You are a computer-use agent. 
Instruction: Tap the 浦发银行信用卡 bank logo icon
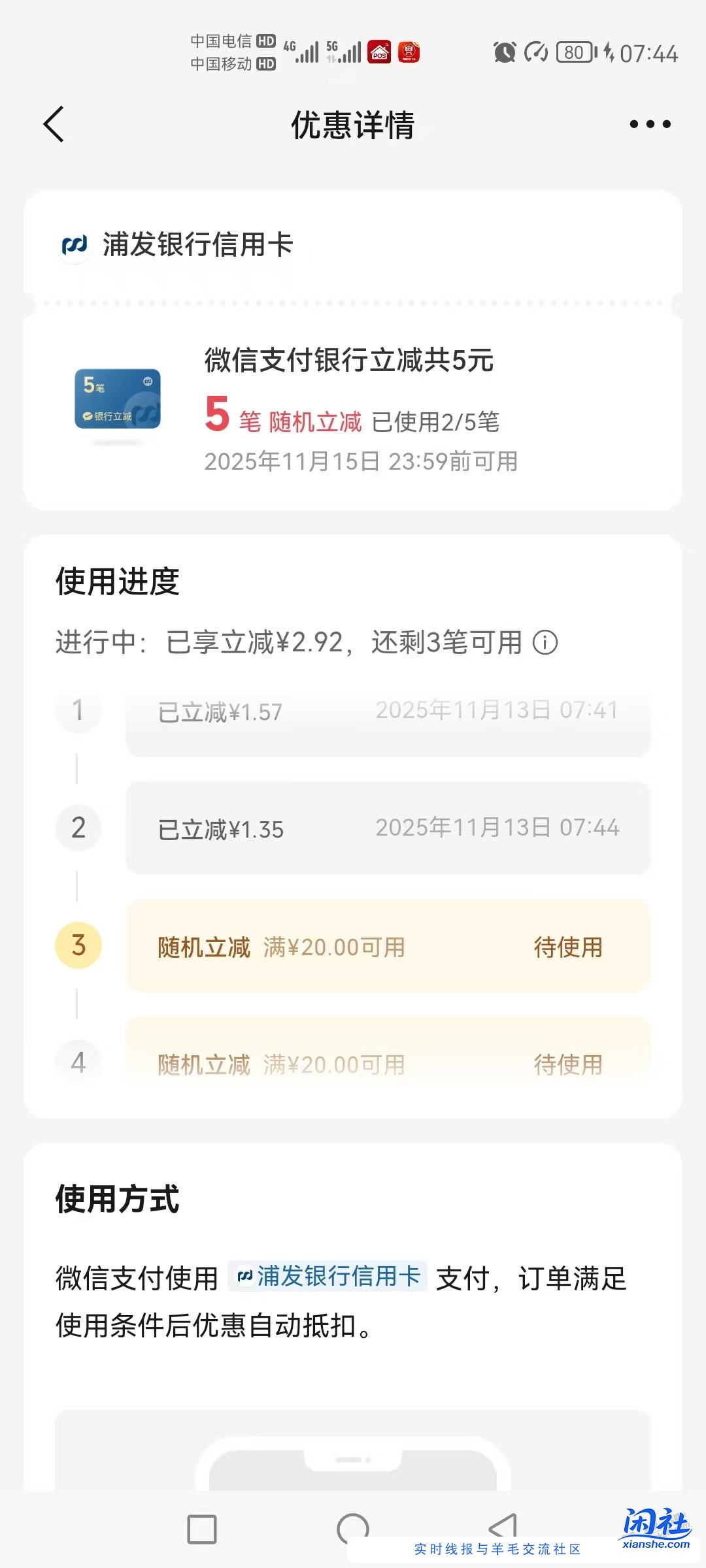click(x=74, y=244)
